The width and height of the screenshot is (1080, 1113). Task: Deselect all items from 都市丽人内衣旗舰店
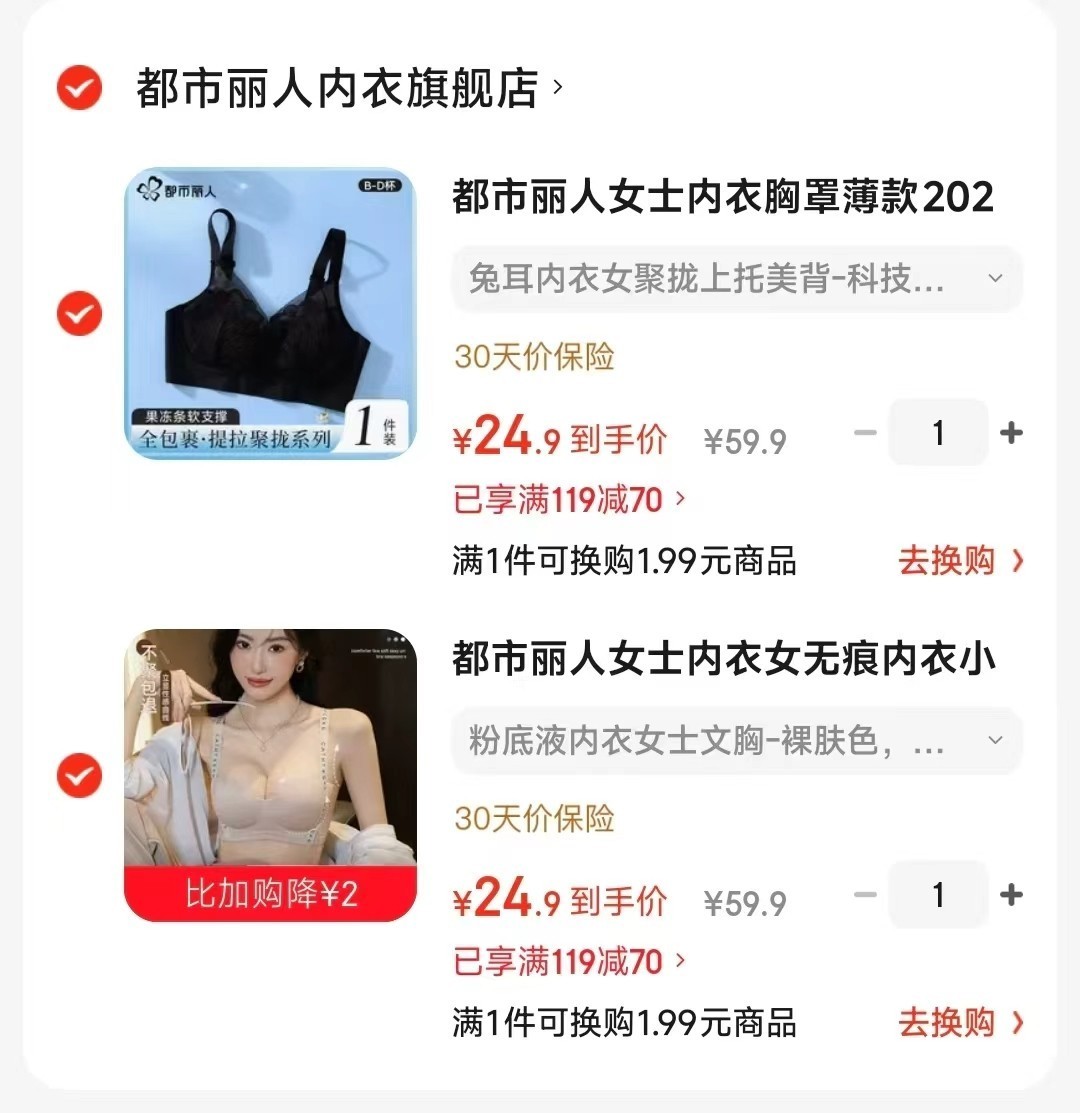(x=79, y=89)
